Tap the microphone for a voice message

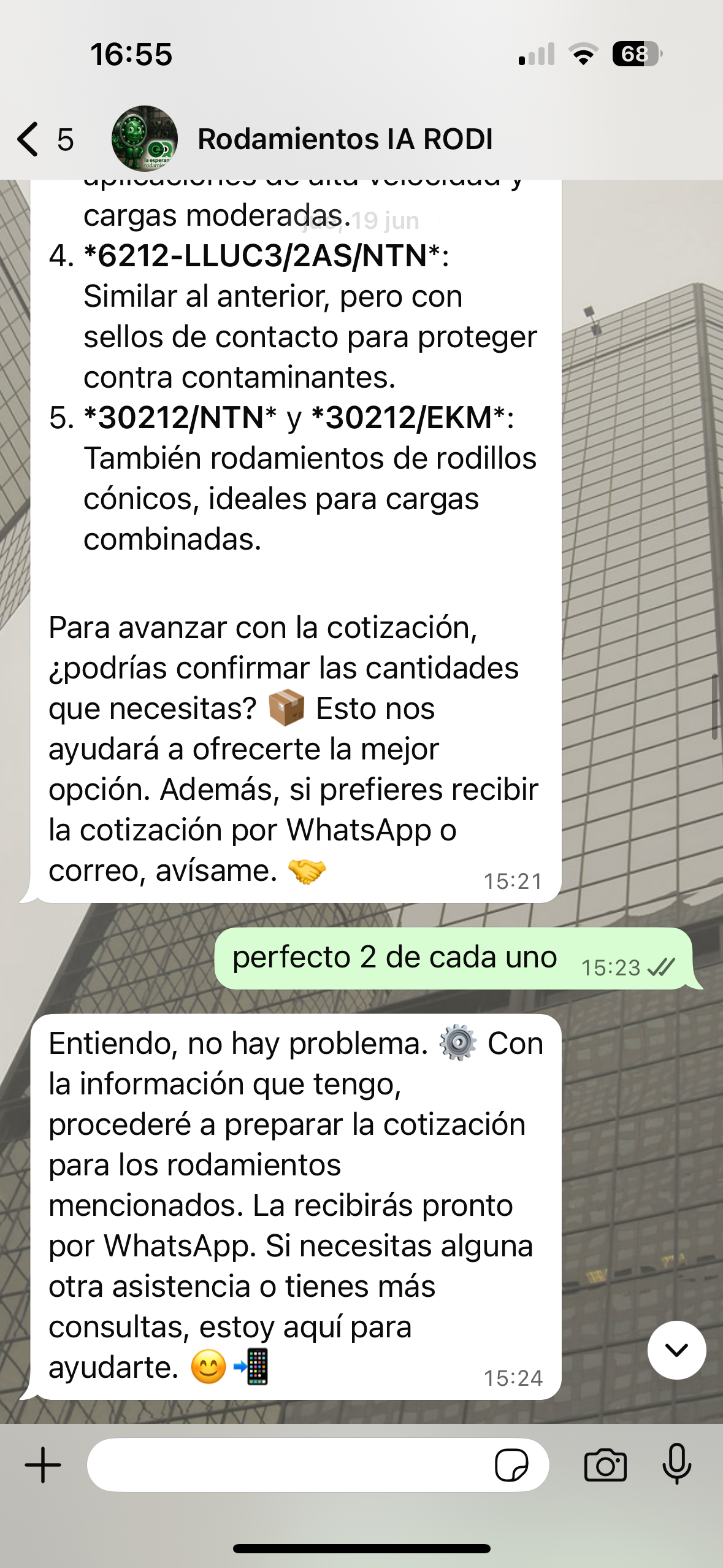[676, 1465]
